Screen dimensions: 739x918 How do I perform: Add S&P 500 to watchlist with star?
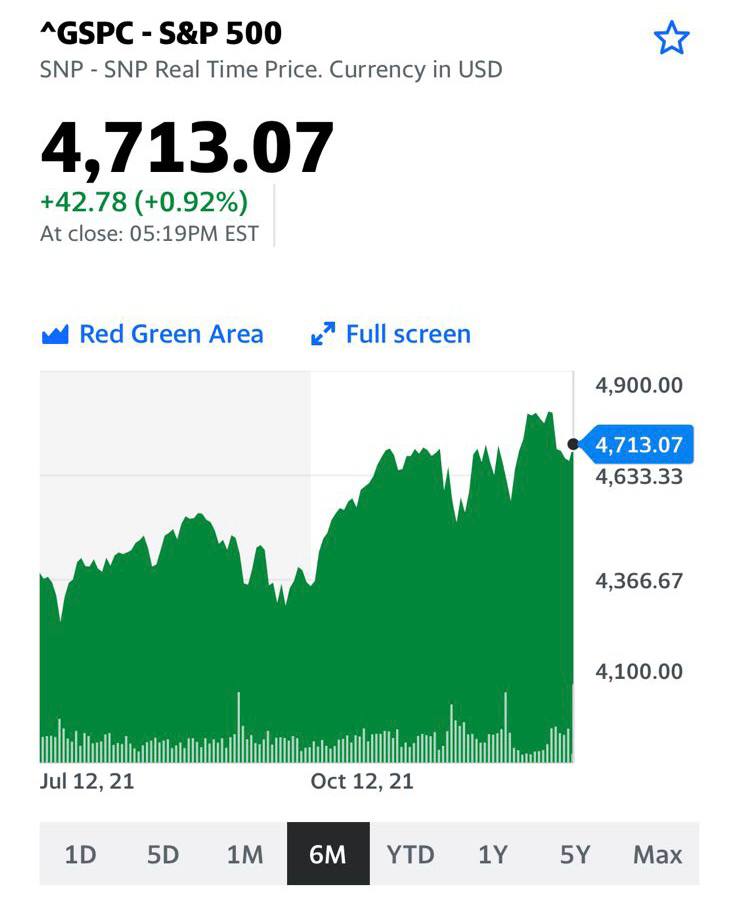[x=671, y=39]
